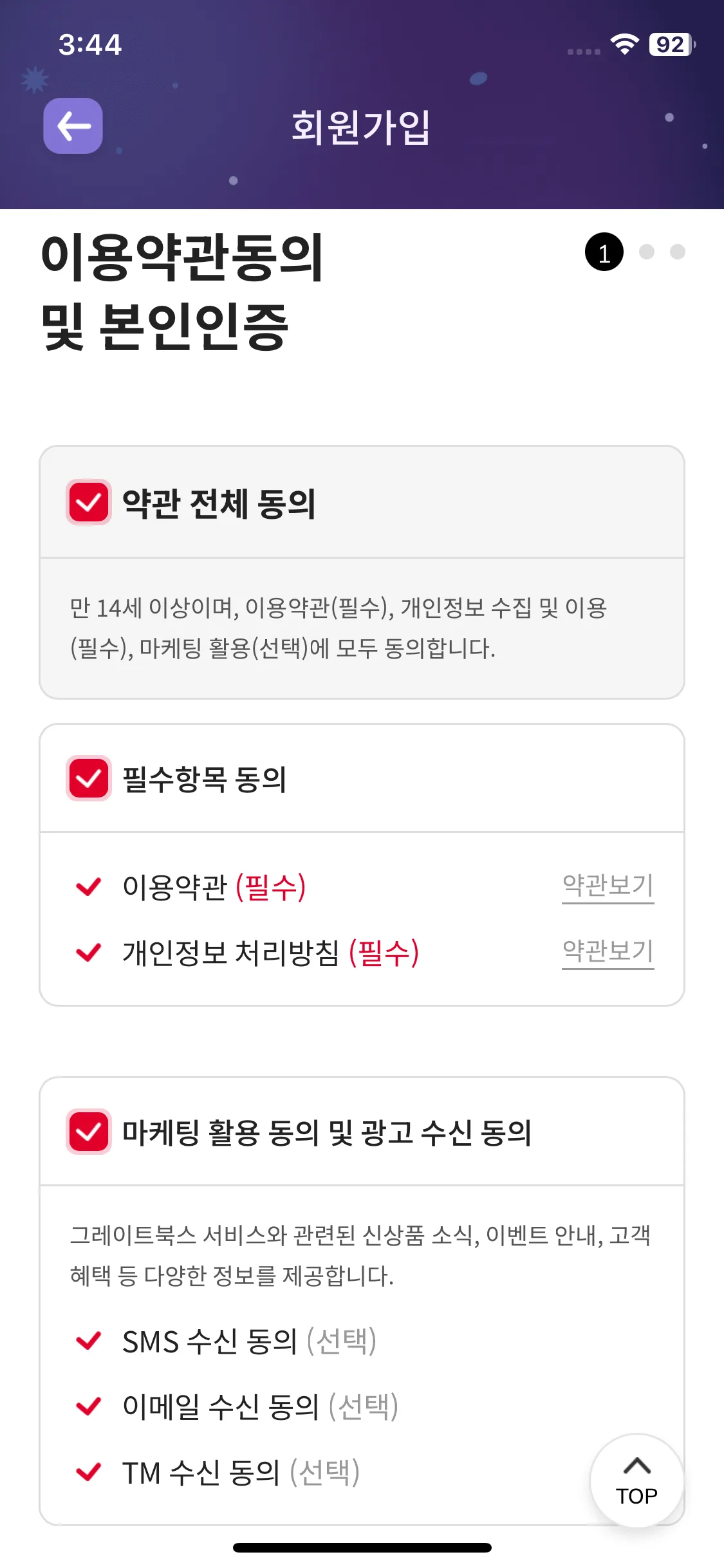Image resolution: width=724 pixels, height=1568 pixels.
Task: Tap the clock showing 3:44
Action: coord(91,42)
